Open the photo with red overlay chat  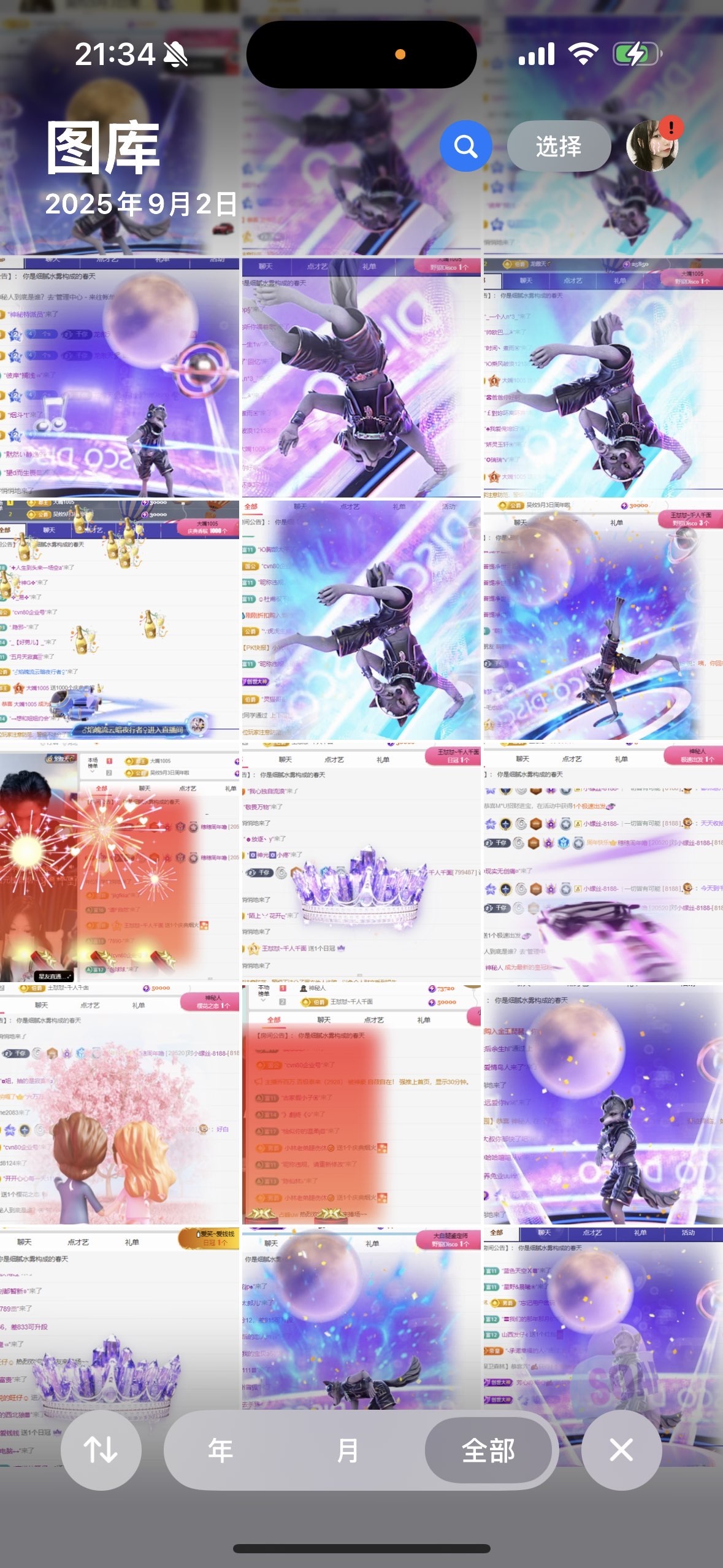coord(361,1104)
